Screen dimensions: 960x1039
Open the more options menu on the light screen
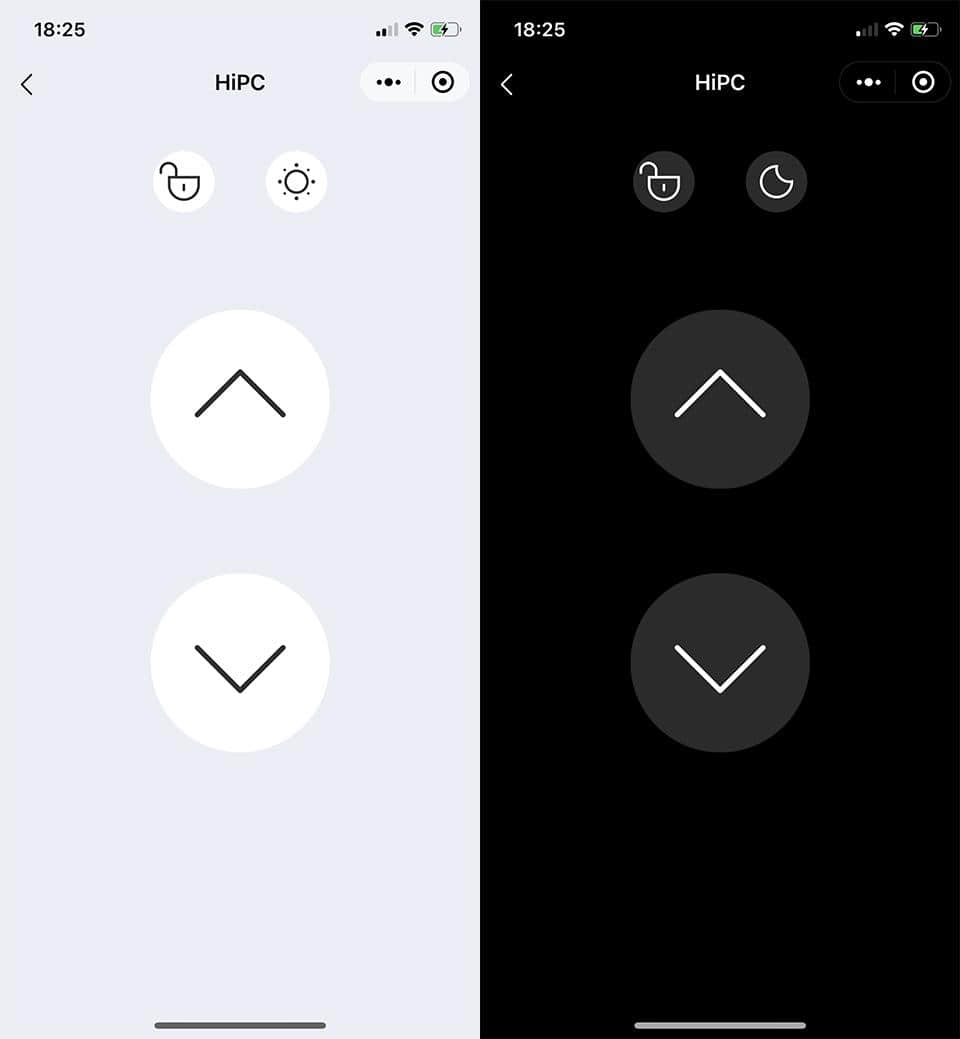(389, 82)
